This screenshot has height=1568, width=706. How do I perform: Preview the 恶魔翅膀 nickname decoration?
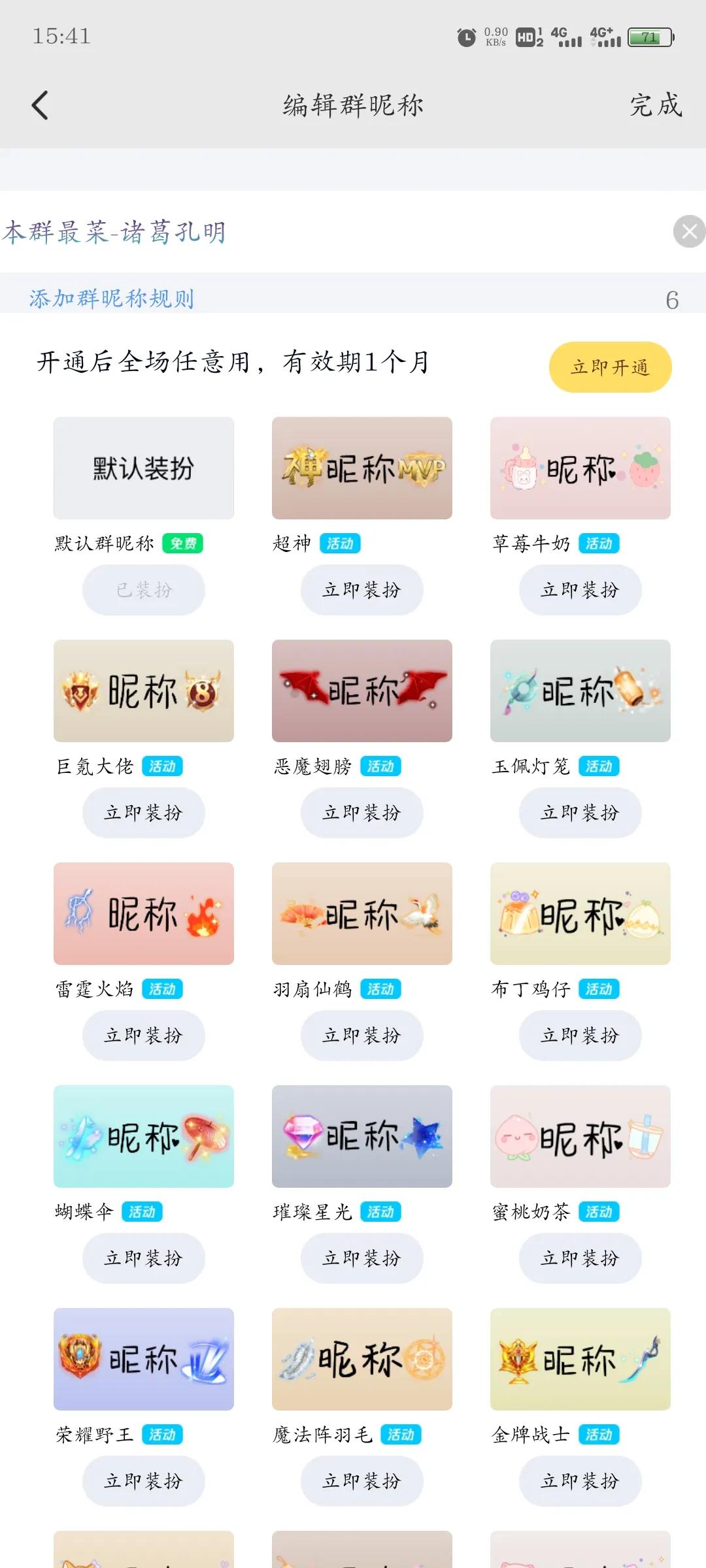(361, 691)
